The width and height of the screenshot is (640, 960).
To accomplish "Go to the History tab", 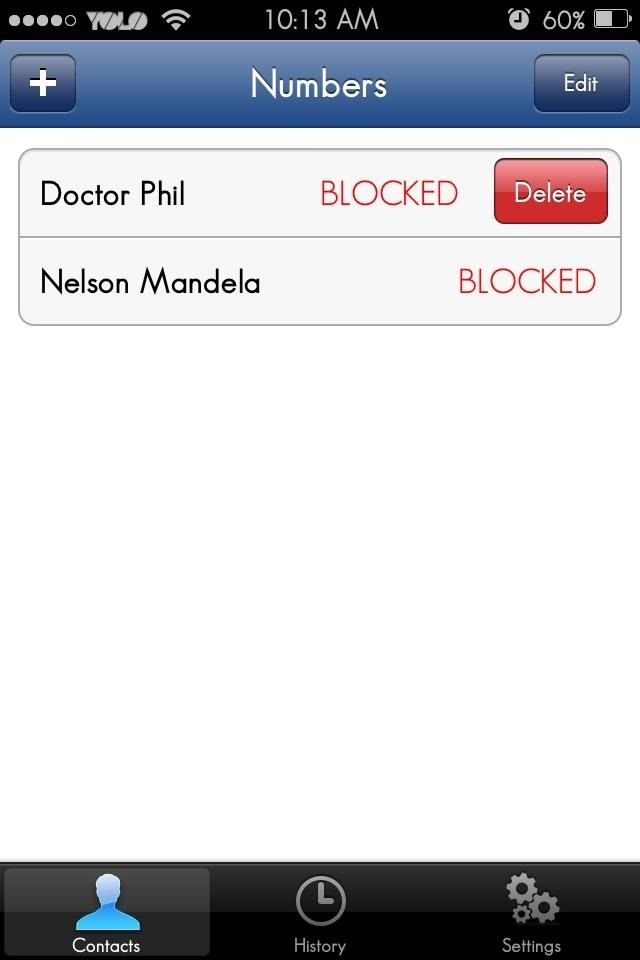I will point(320,912).
